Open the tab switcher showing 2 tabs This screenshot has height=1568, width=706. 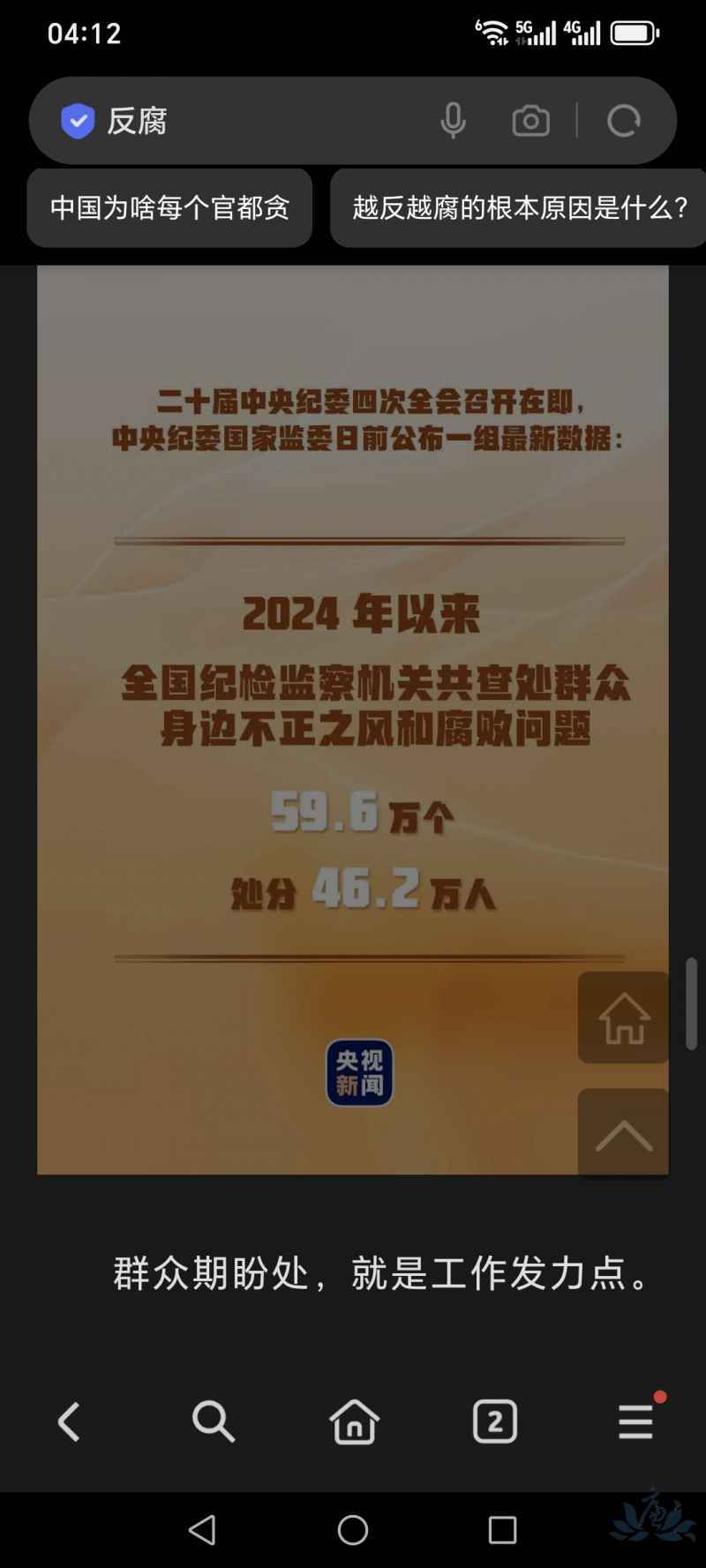(x=495, y=1422)
